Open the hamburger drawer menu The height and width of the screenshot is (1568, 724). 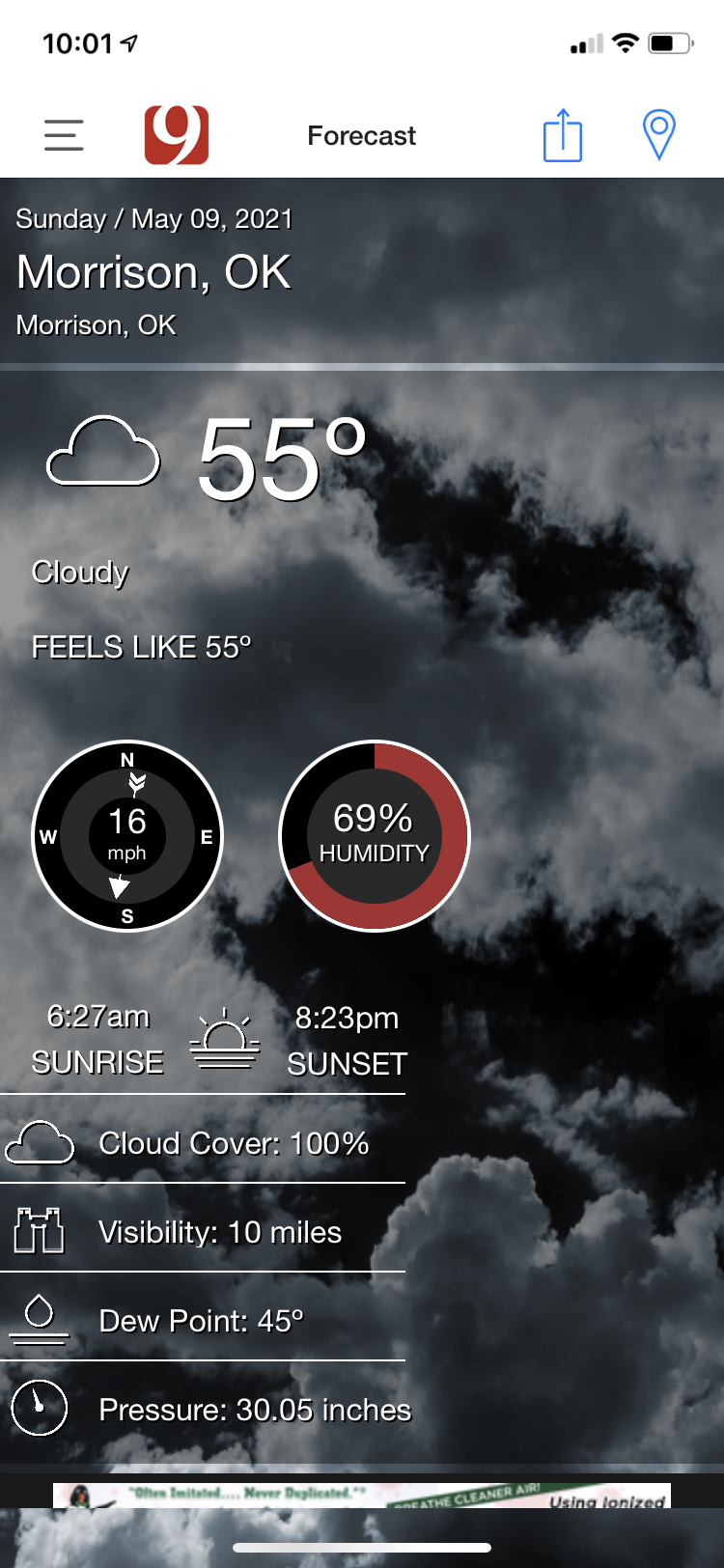64,135
